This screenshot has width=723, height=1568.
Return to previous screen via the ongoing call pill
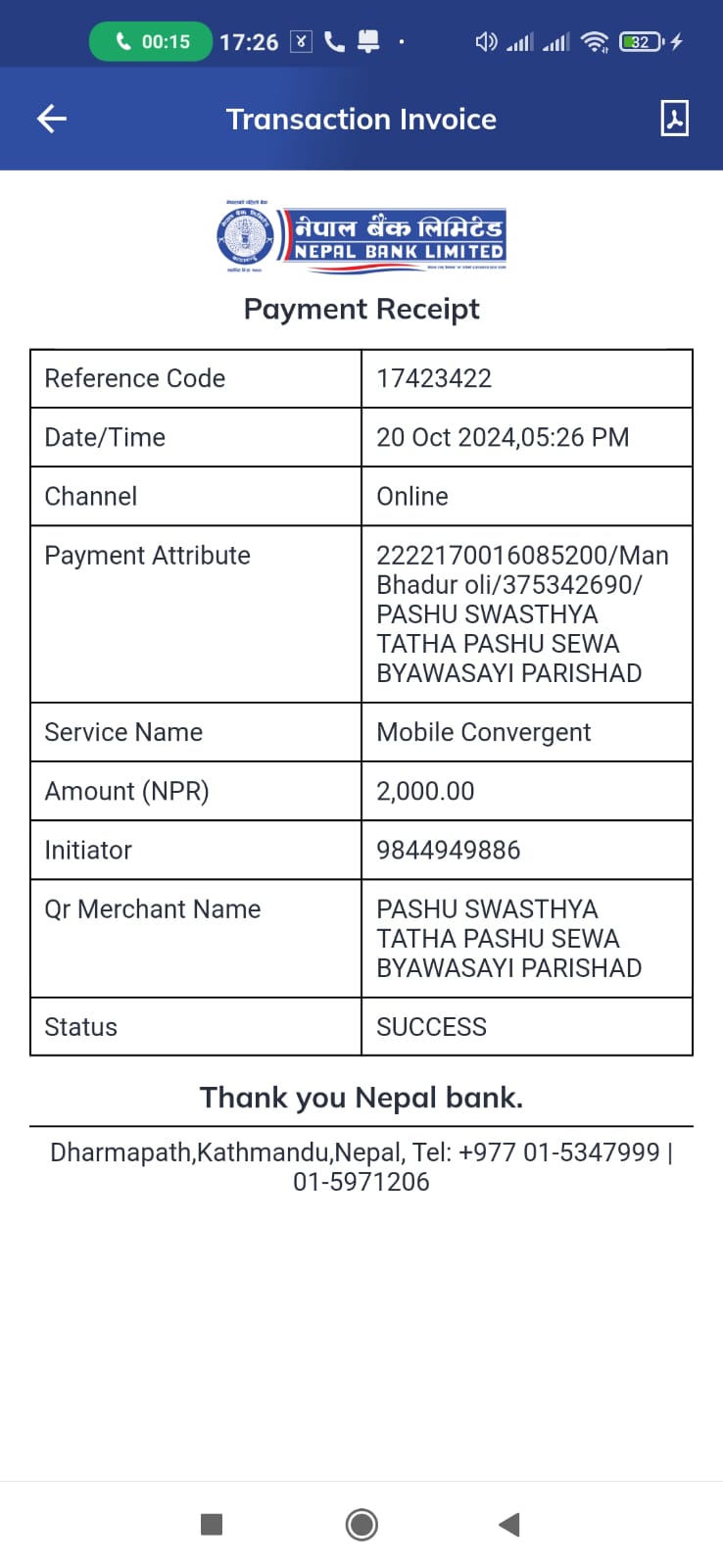(151, 41)
